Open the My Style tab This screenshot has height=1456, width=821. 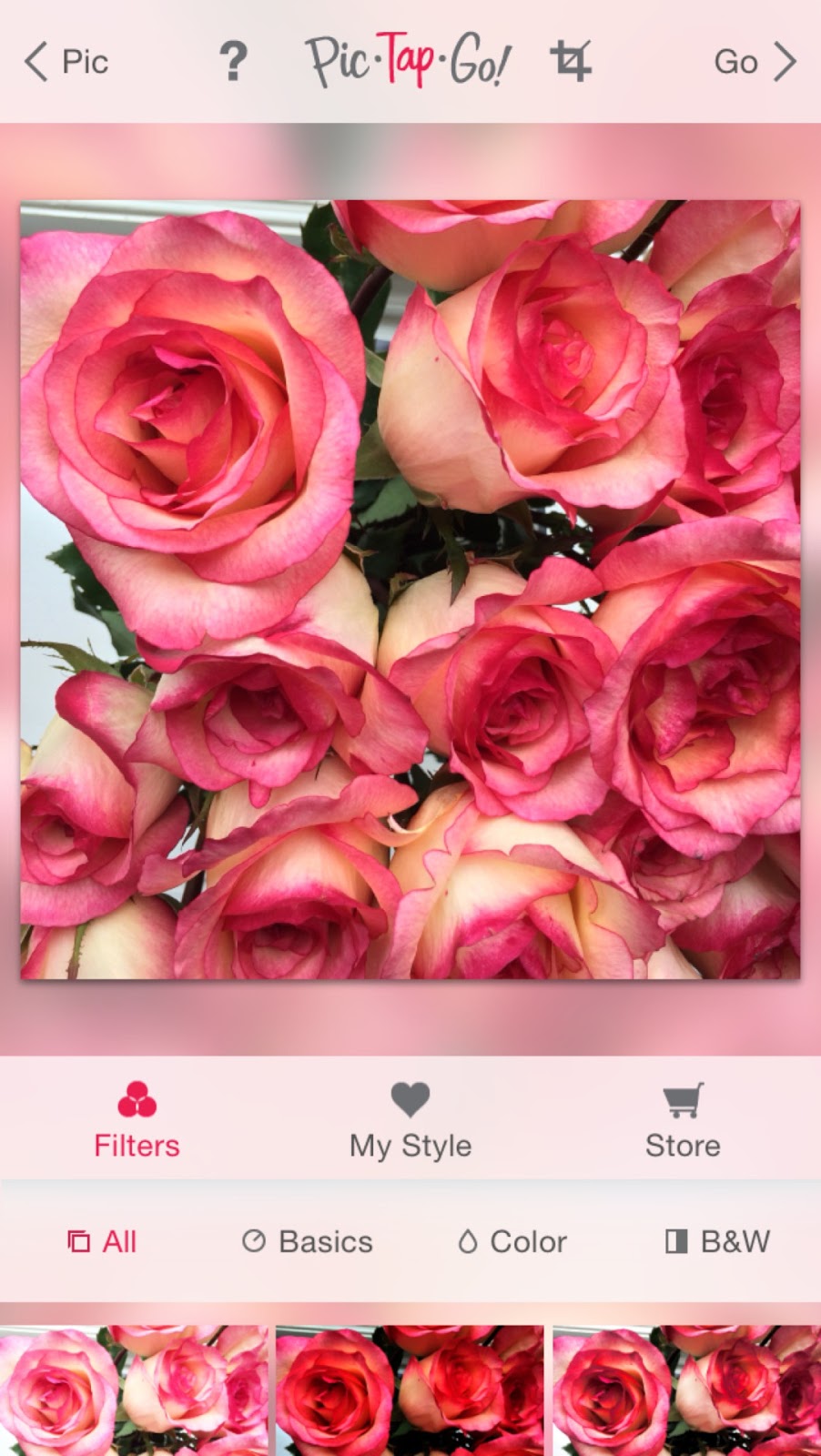[x=410, y=1121]
